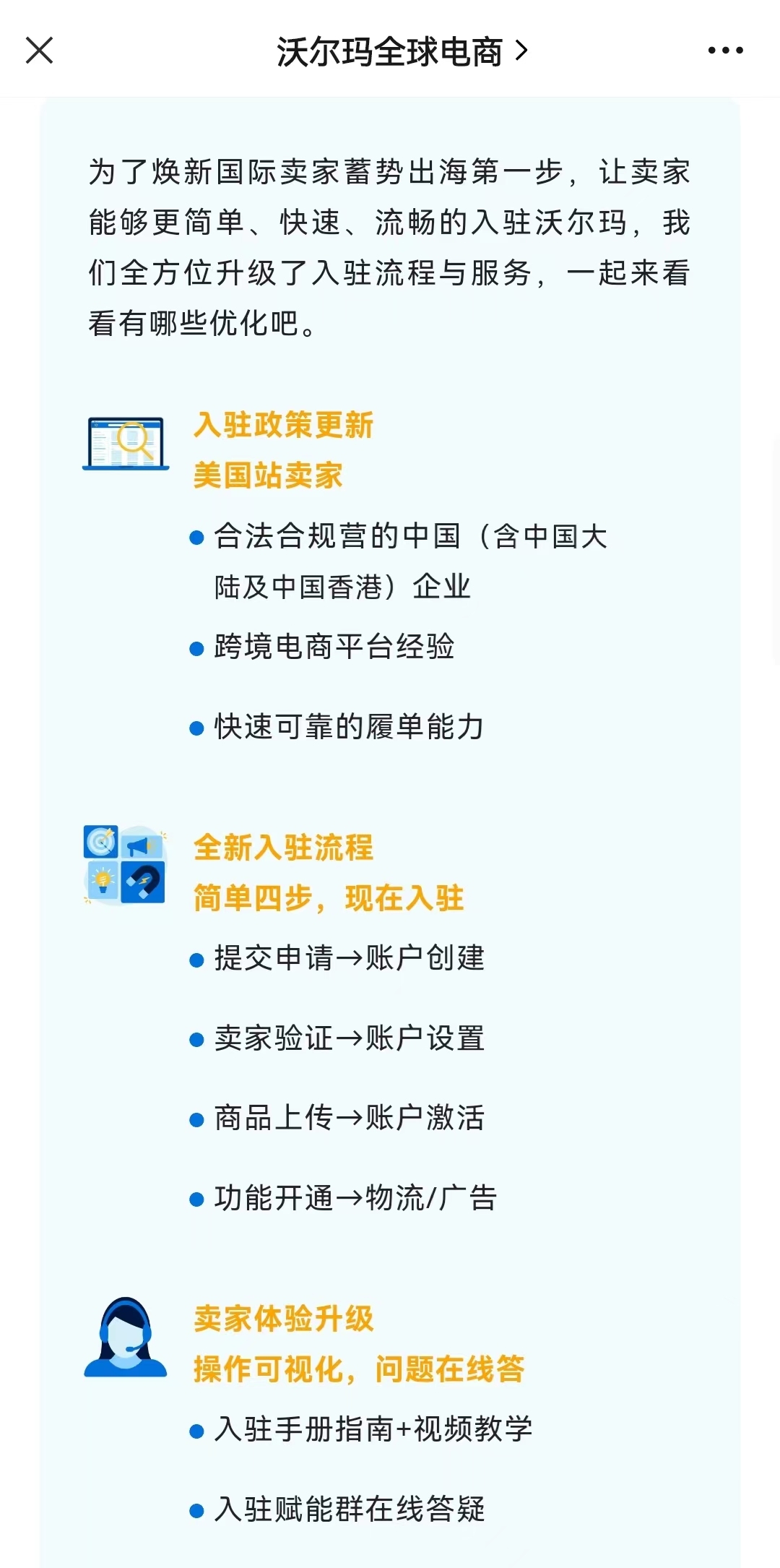Open 沃尔玛全球电商 account page
The height and width of the screenshot is (1568, 780).
click(x=402, y=51)
